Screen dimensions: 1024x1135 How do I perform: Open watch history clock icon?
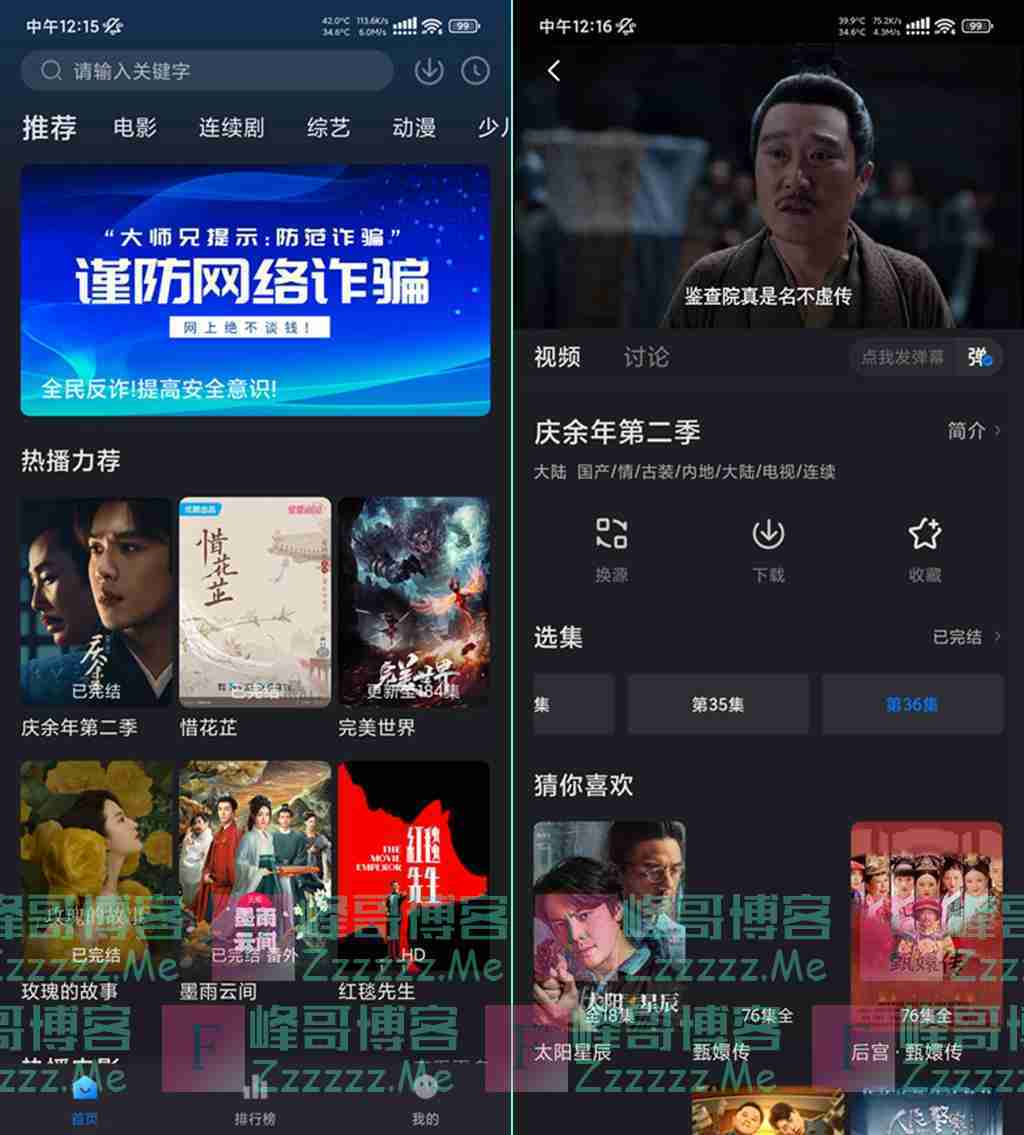[x=475, y=71]
